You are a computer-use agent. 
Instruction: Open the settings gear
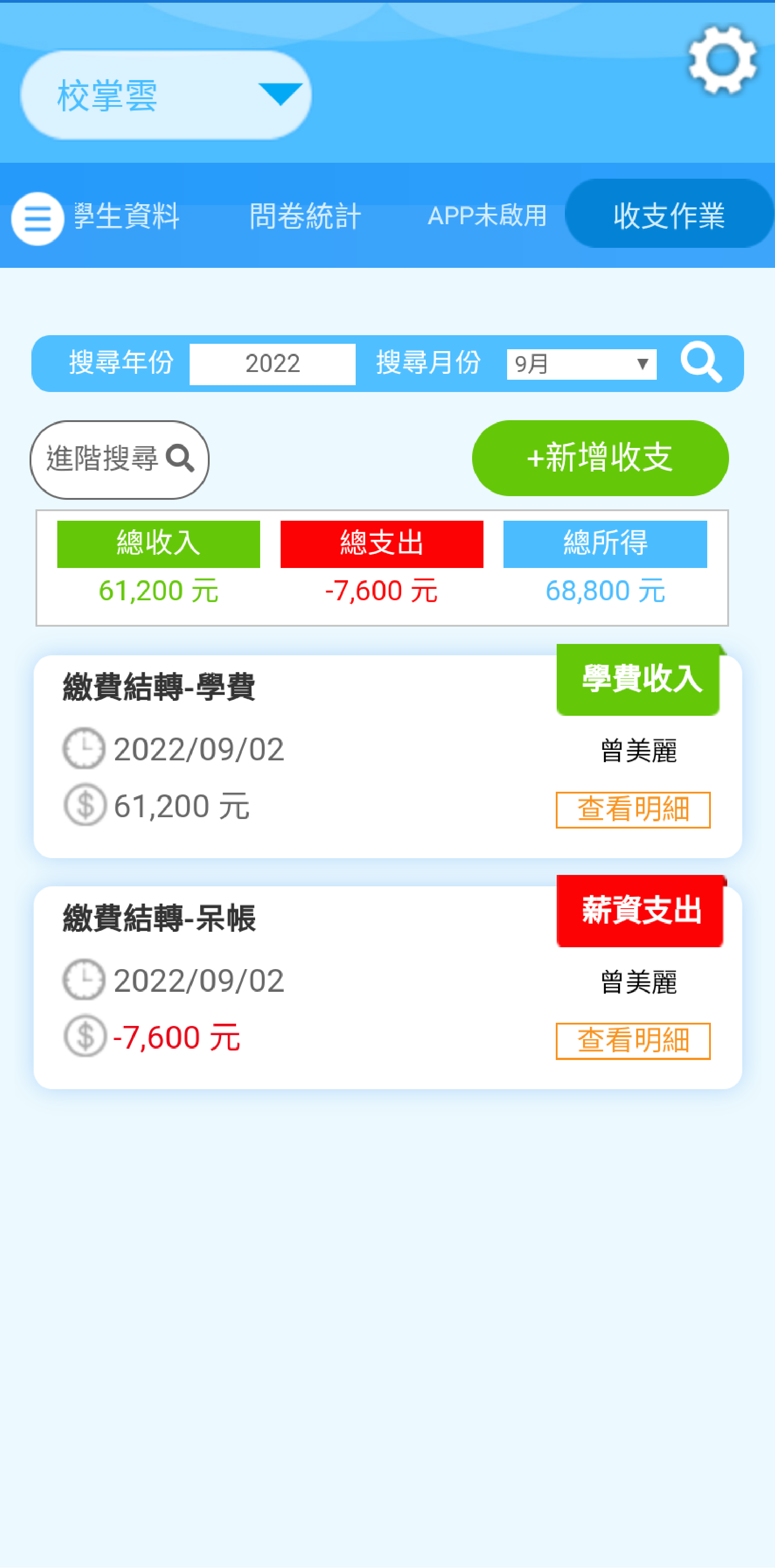[722, 60]
